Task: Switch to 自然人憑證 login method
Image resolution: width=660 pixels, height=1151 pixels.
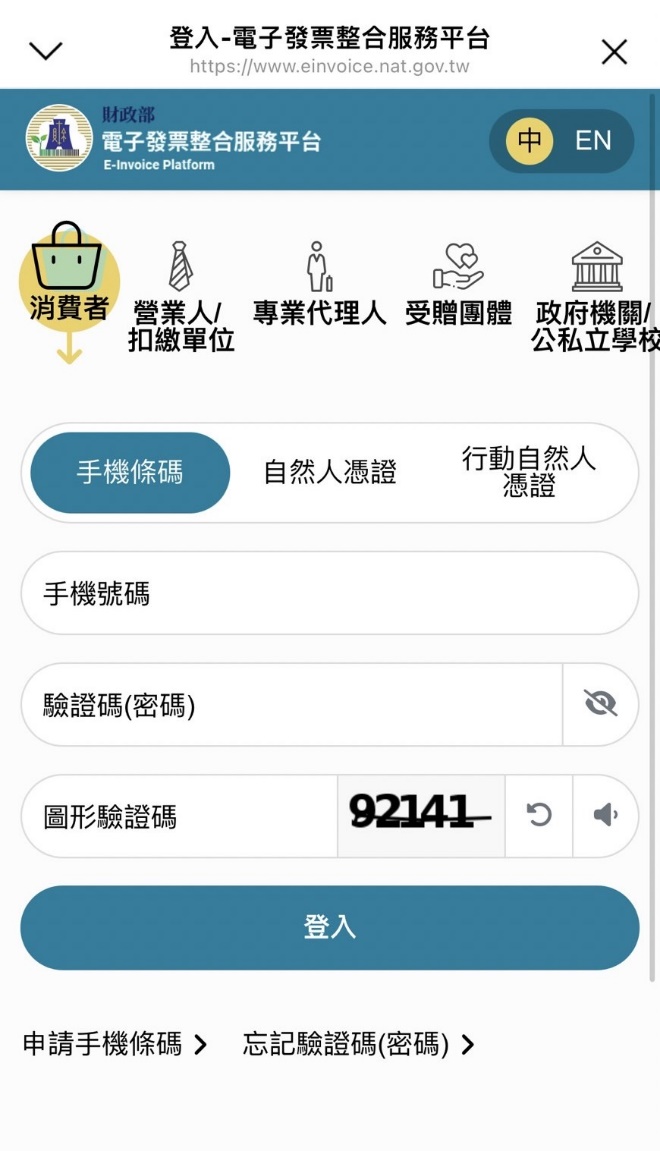Action: point(330,473)
